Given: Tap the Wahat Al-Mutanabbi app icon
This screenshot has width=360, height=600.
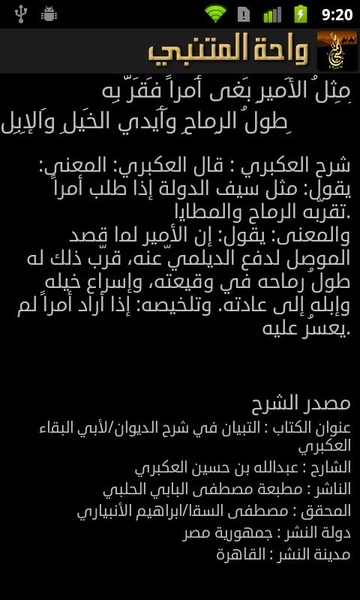Looking at the screenshot, I should coord(337,51).
